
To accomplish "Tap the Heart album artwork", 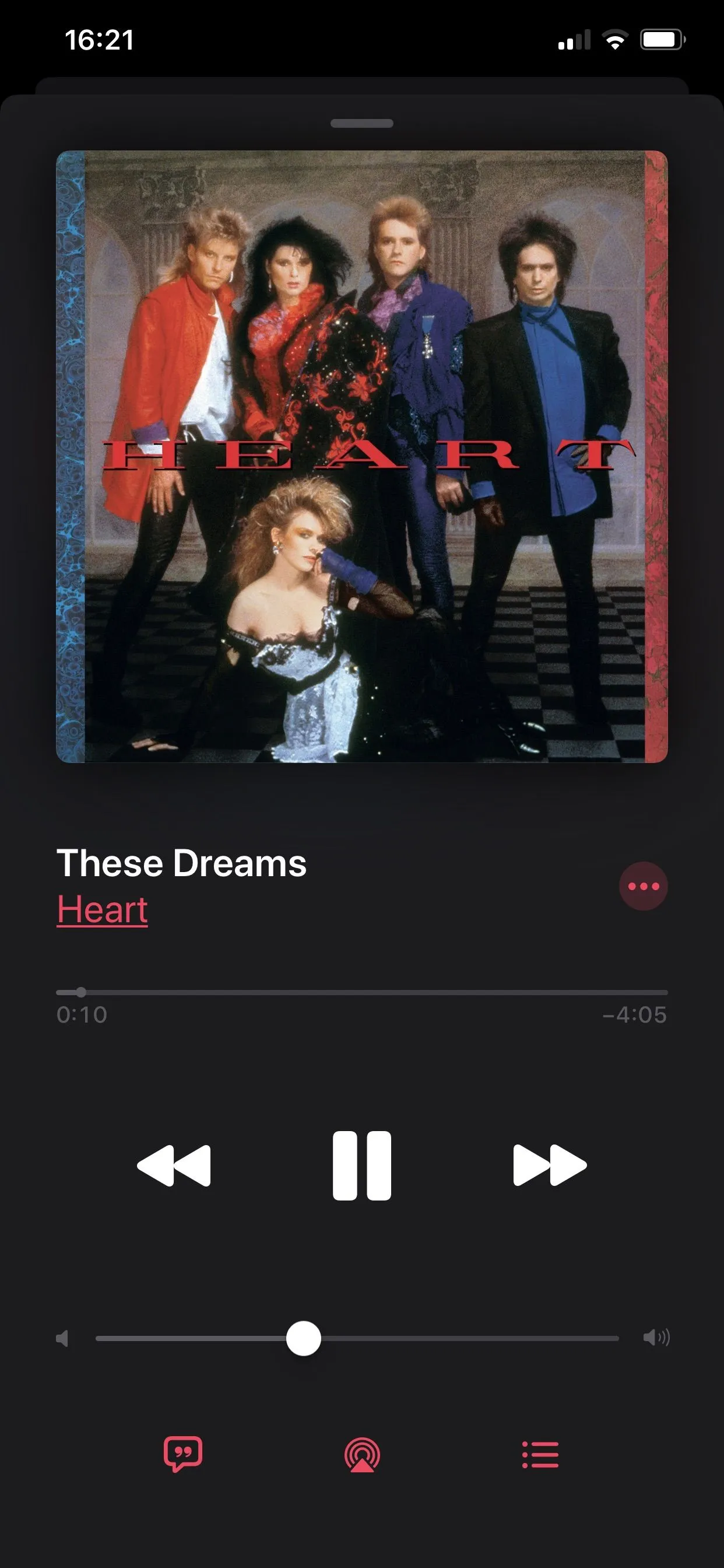I will [361, 457].
